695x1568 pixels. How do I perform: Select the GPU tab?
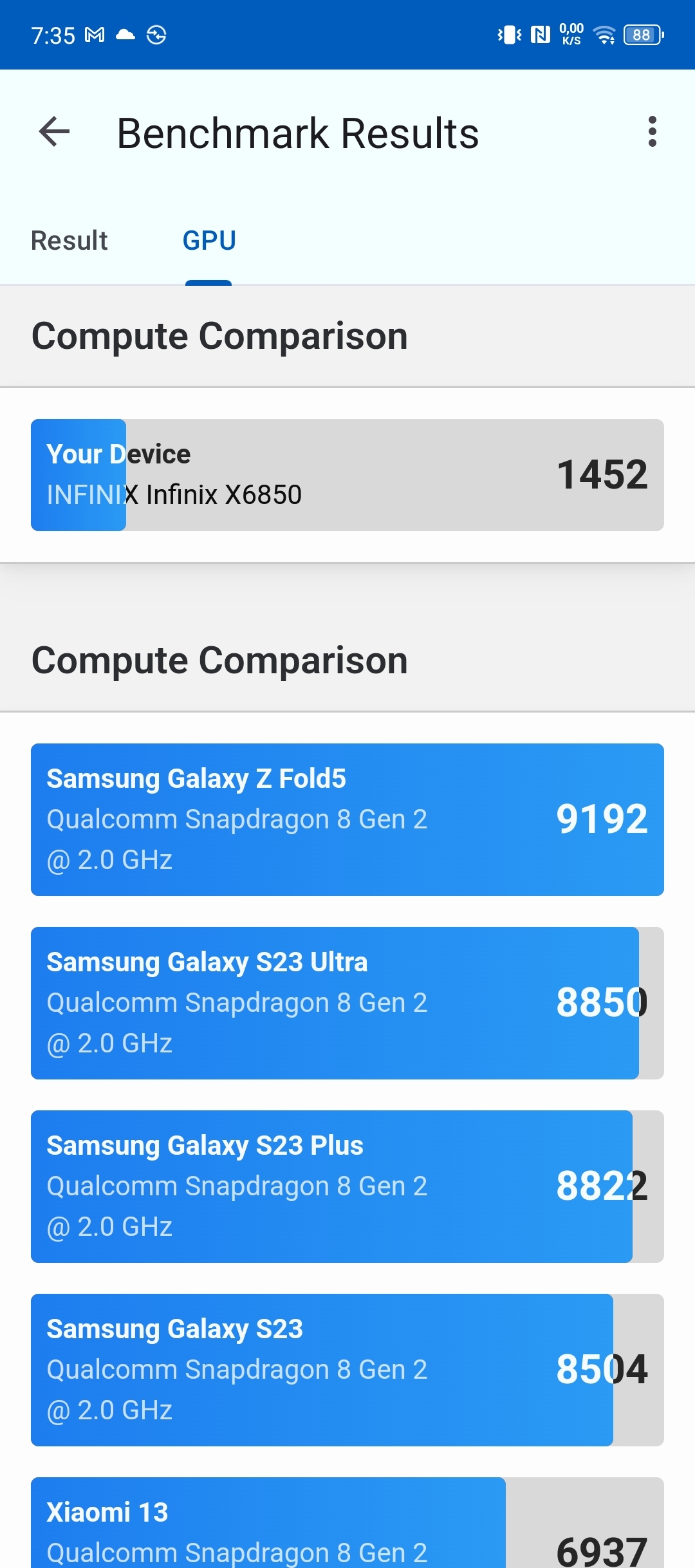(209, 241)
